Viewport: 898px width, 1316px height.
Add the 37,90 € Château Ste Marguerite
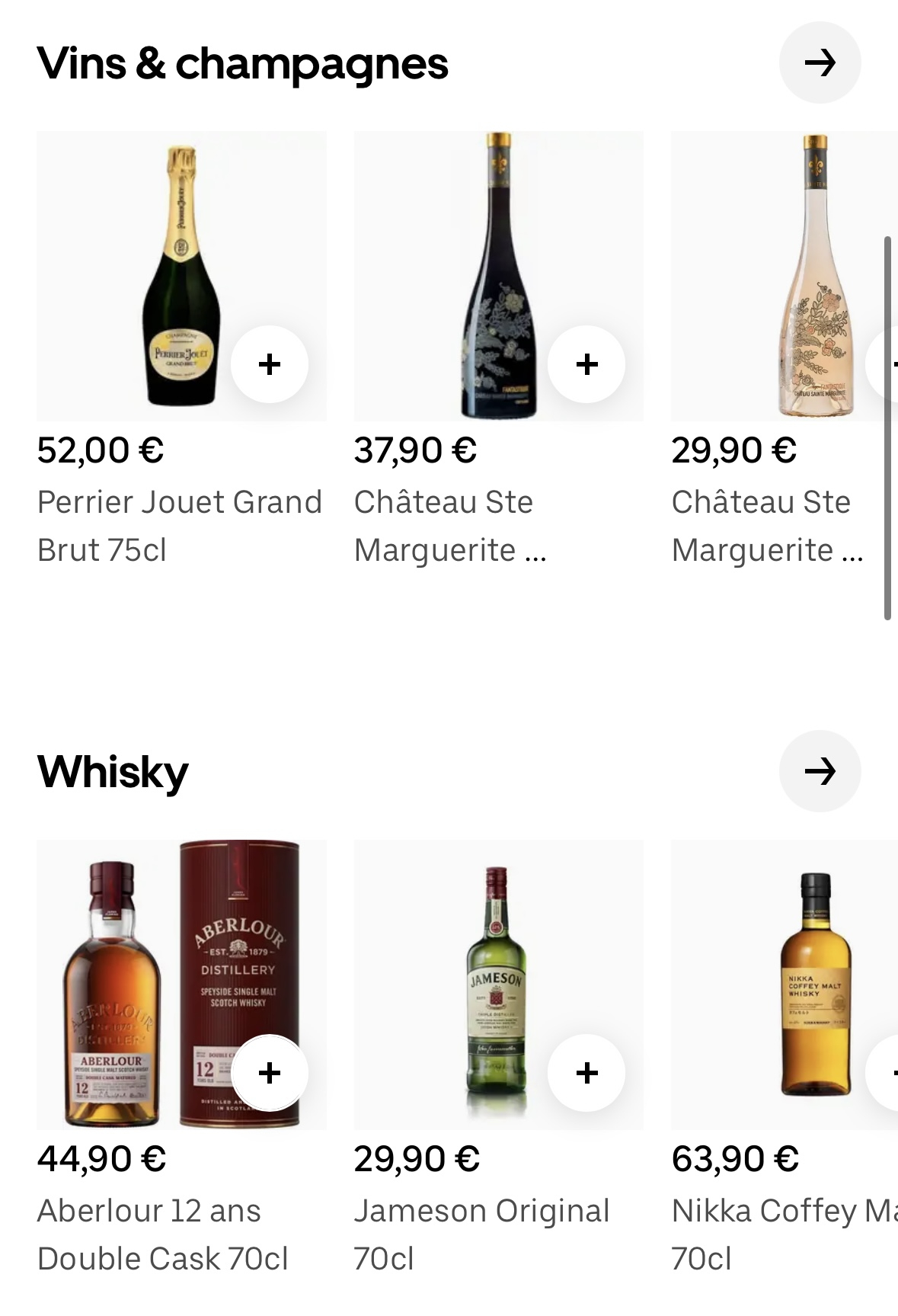586,364
